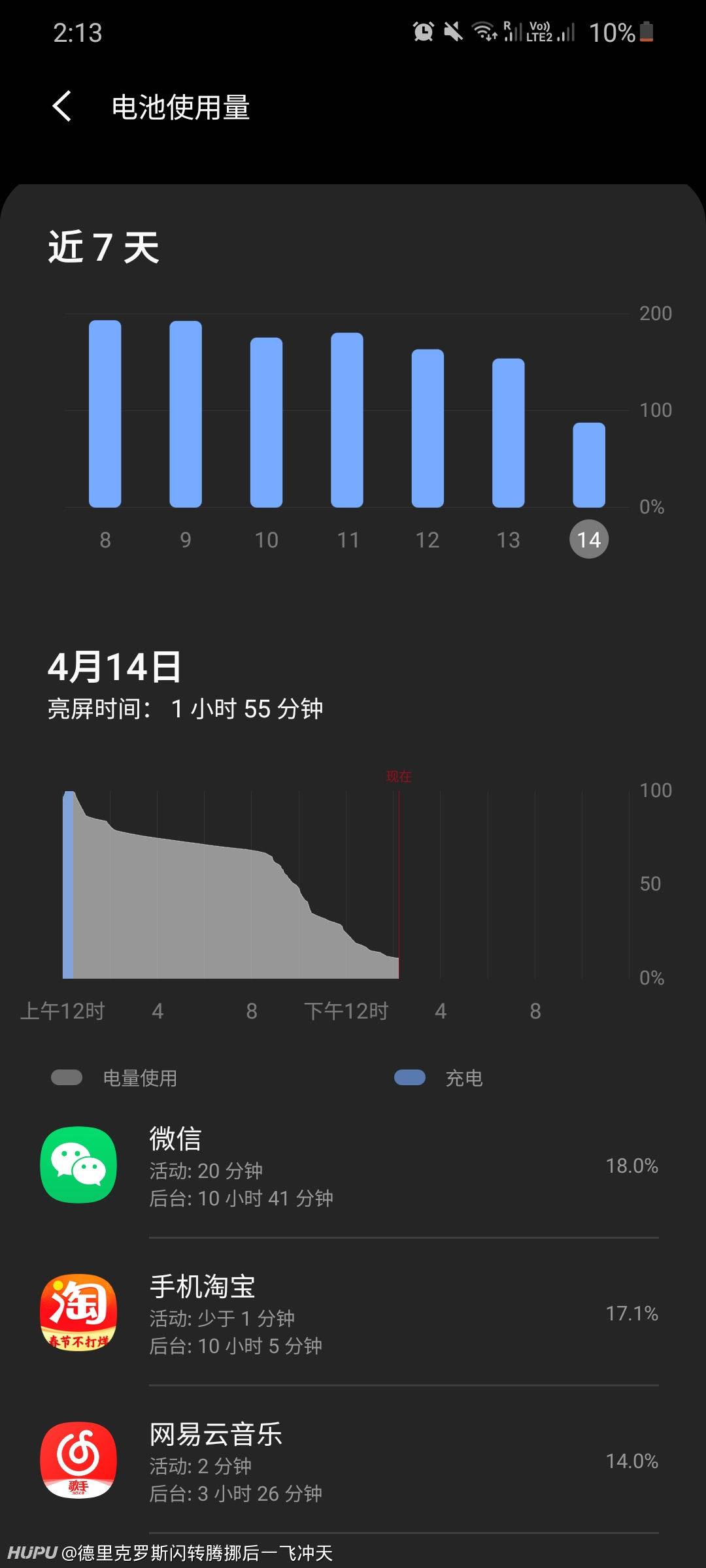
Task: Select the bar for day 10
Action: (x=266, y=422)
